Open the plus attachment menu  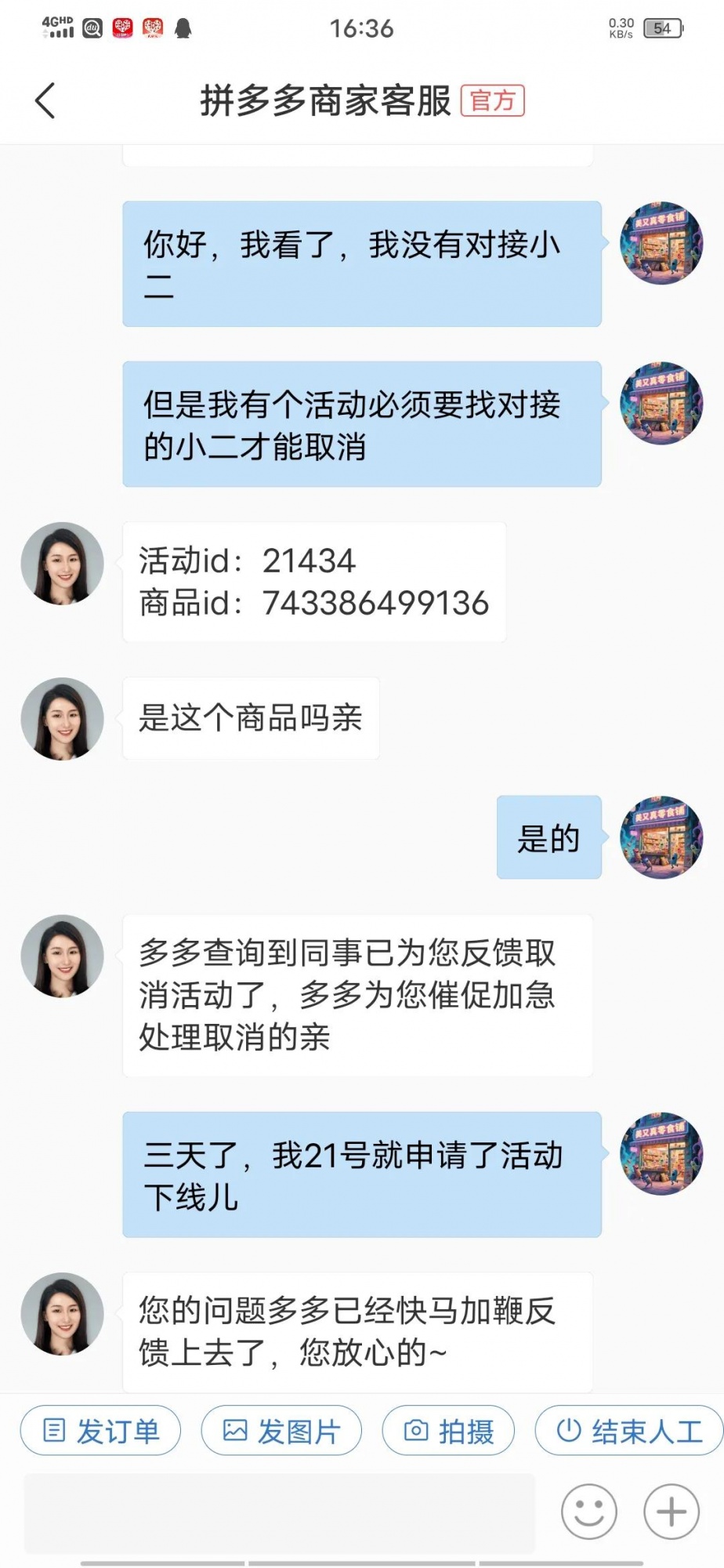(x=672, y=1512)
